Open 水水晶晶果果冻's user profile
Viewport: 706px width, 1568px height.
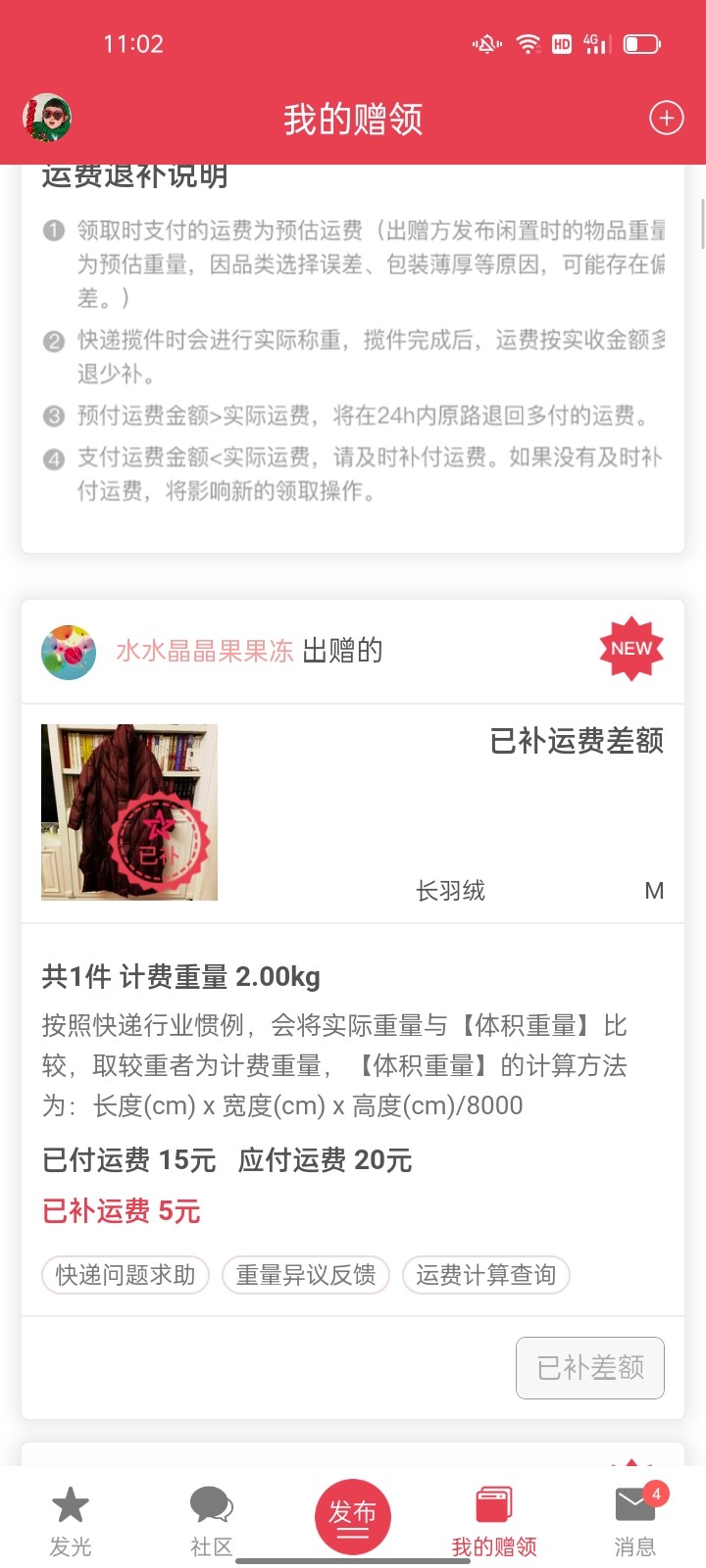[x=204, y=651]
